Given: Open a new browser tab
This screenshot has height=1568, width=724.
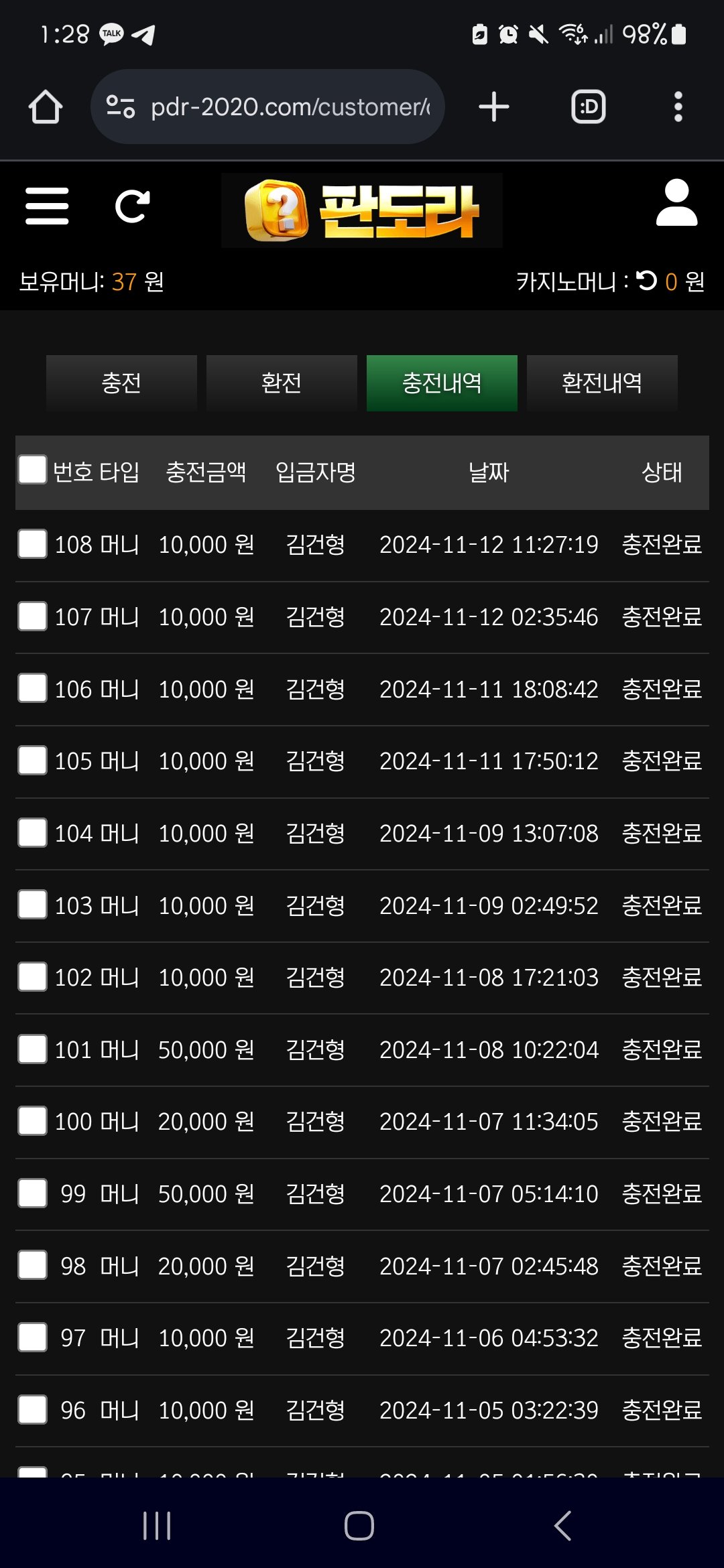Looking at the screenshot, I should tap(494, 107).
